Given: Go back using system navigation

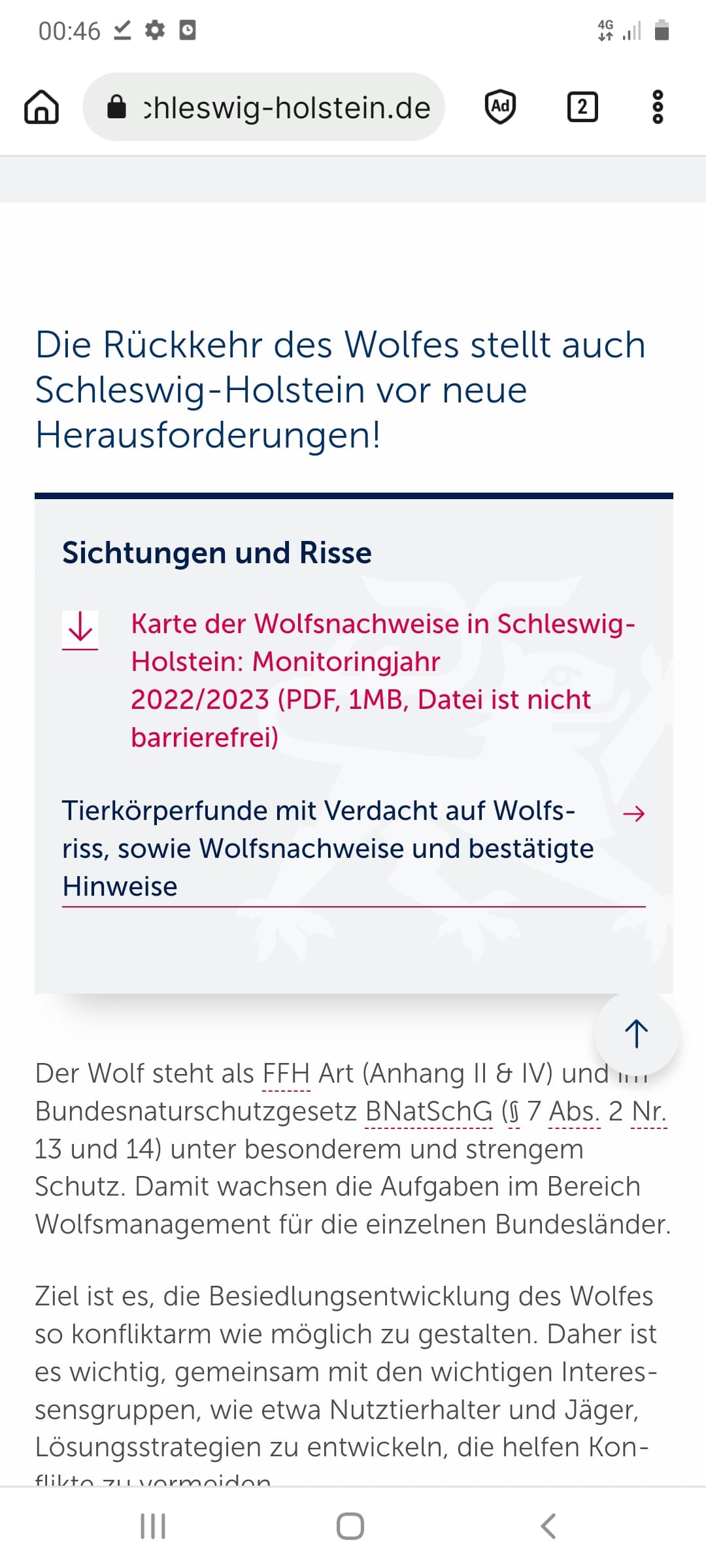Looking at the screenshot, I should 548,1526.
